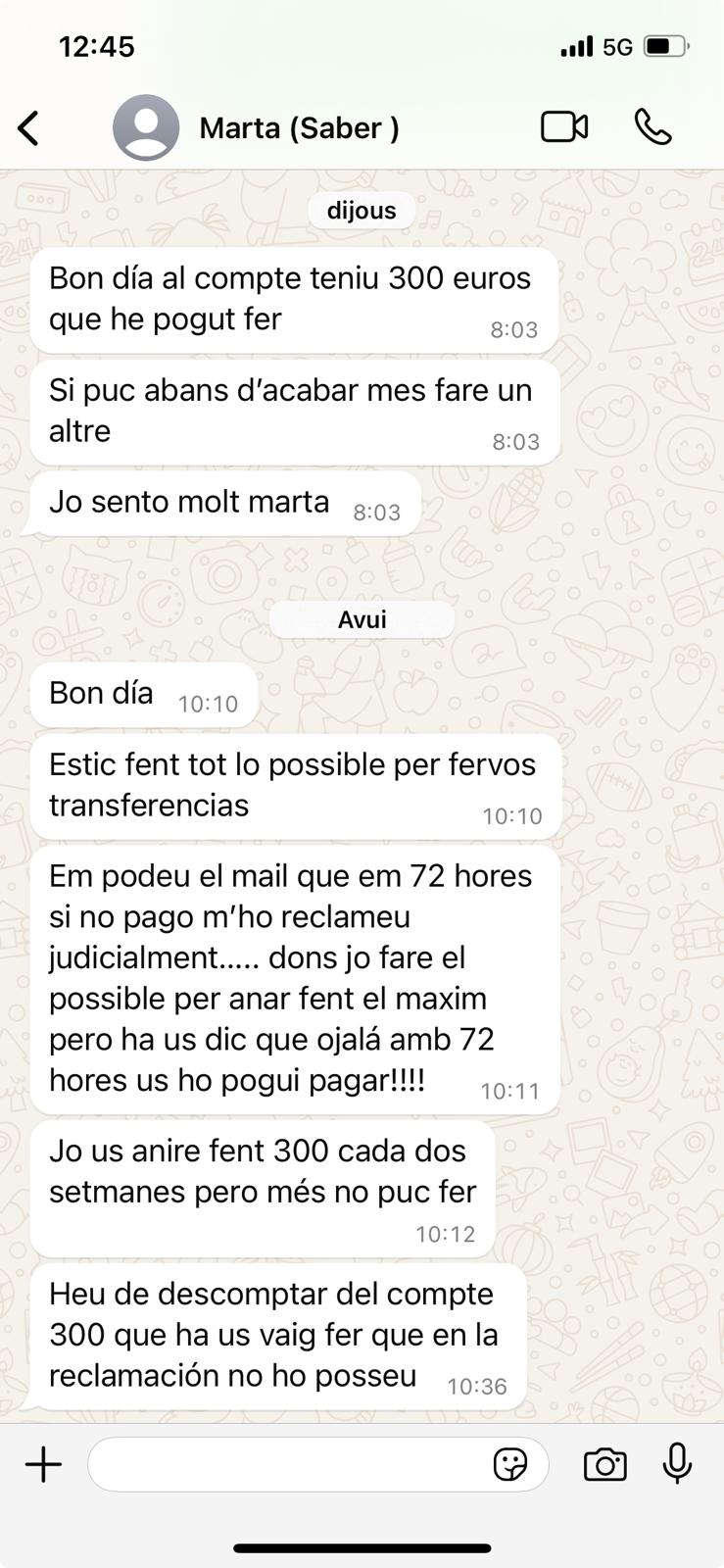Go back to the chat list
This screenshot has width=724, height=1568.
coord(29,128)
